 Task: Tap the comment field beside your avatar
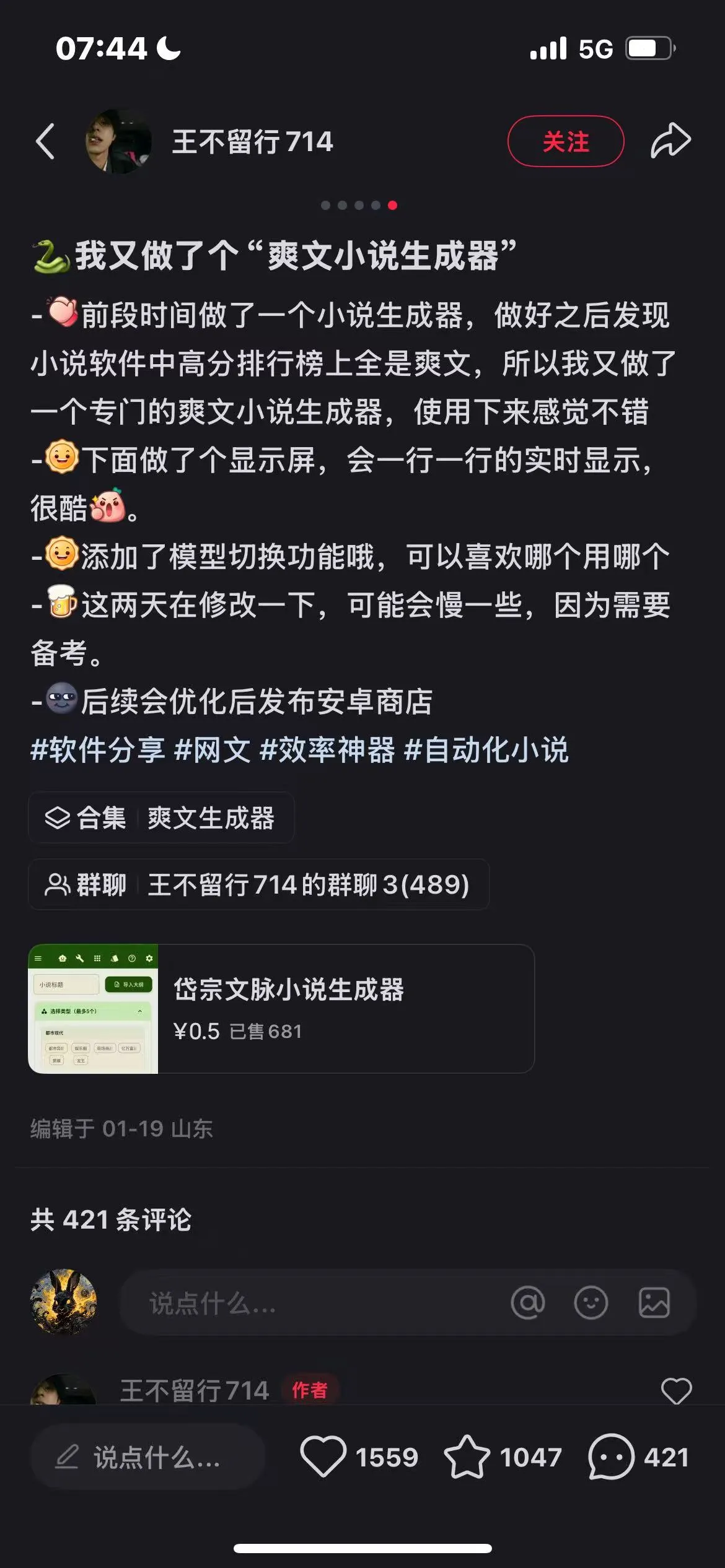[310, 1302]
